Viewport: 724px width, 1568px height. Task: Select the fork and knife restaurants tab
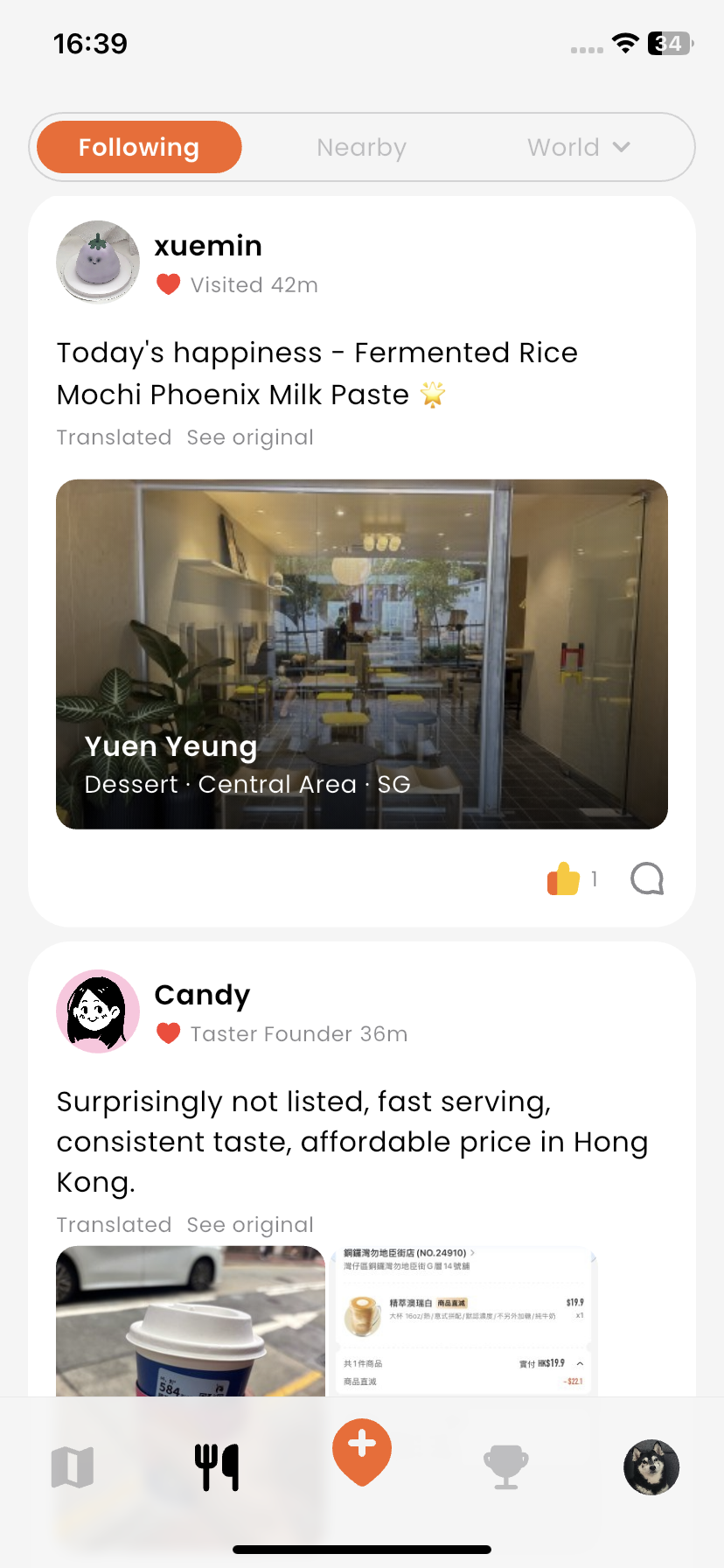pos(216,1466)
